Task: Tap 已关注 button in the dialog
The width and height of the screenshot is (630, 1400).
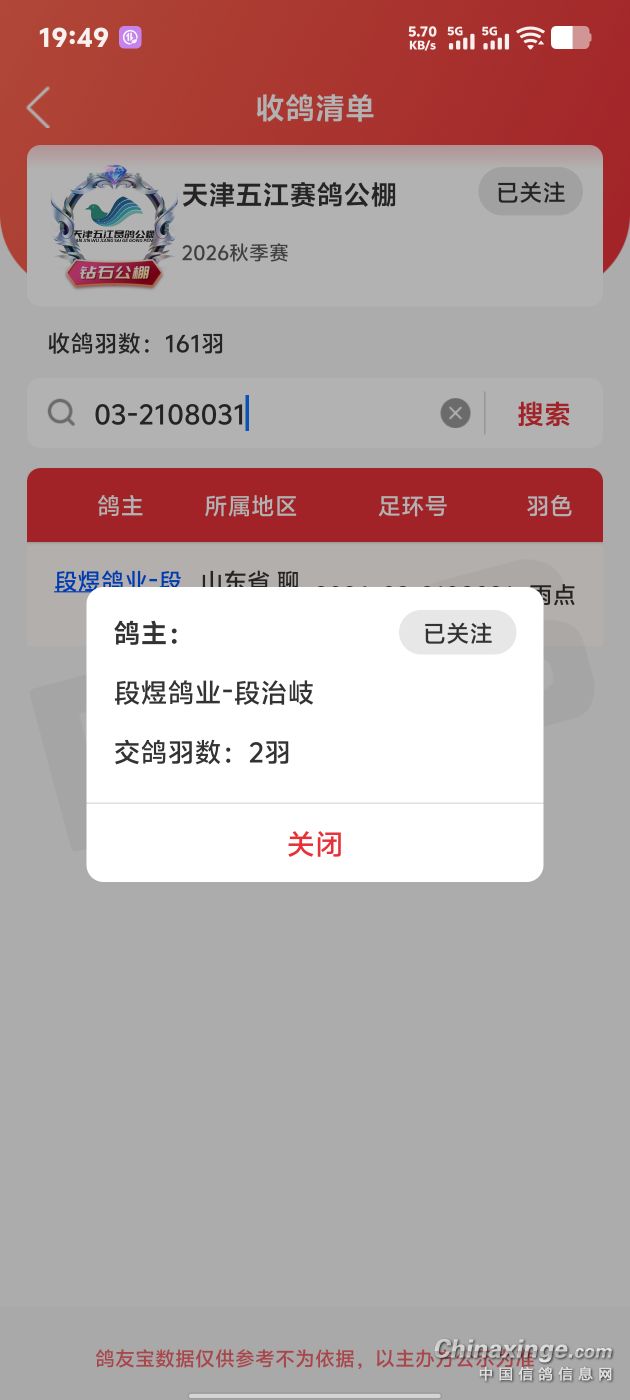Action: click(x=457, y=634)
